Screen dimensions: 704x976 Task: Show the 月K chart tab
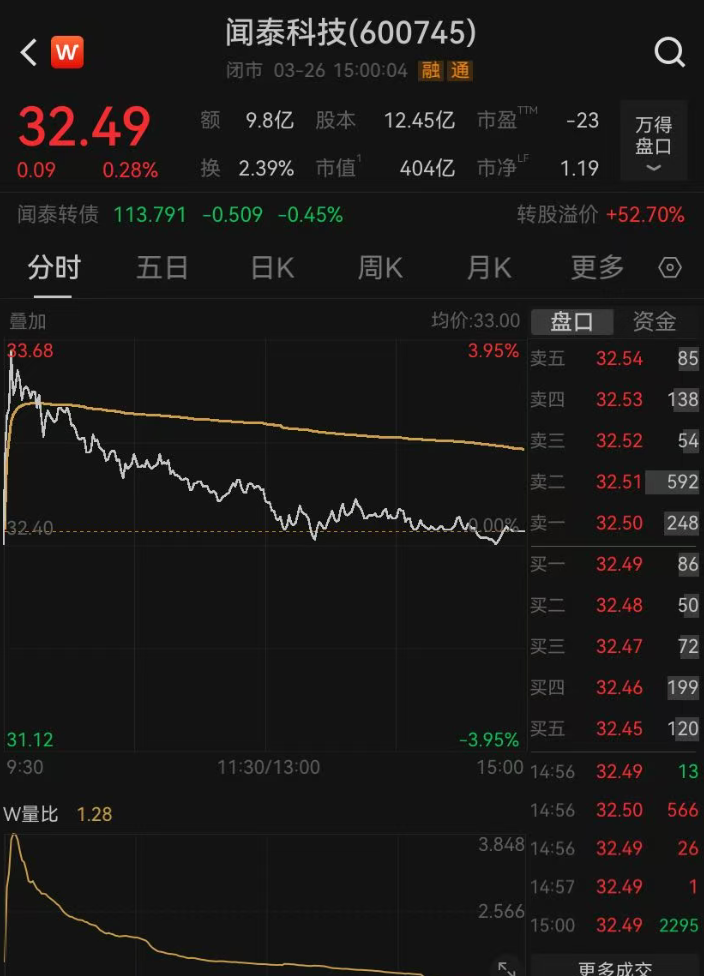pos(488,268)
